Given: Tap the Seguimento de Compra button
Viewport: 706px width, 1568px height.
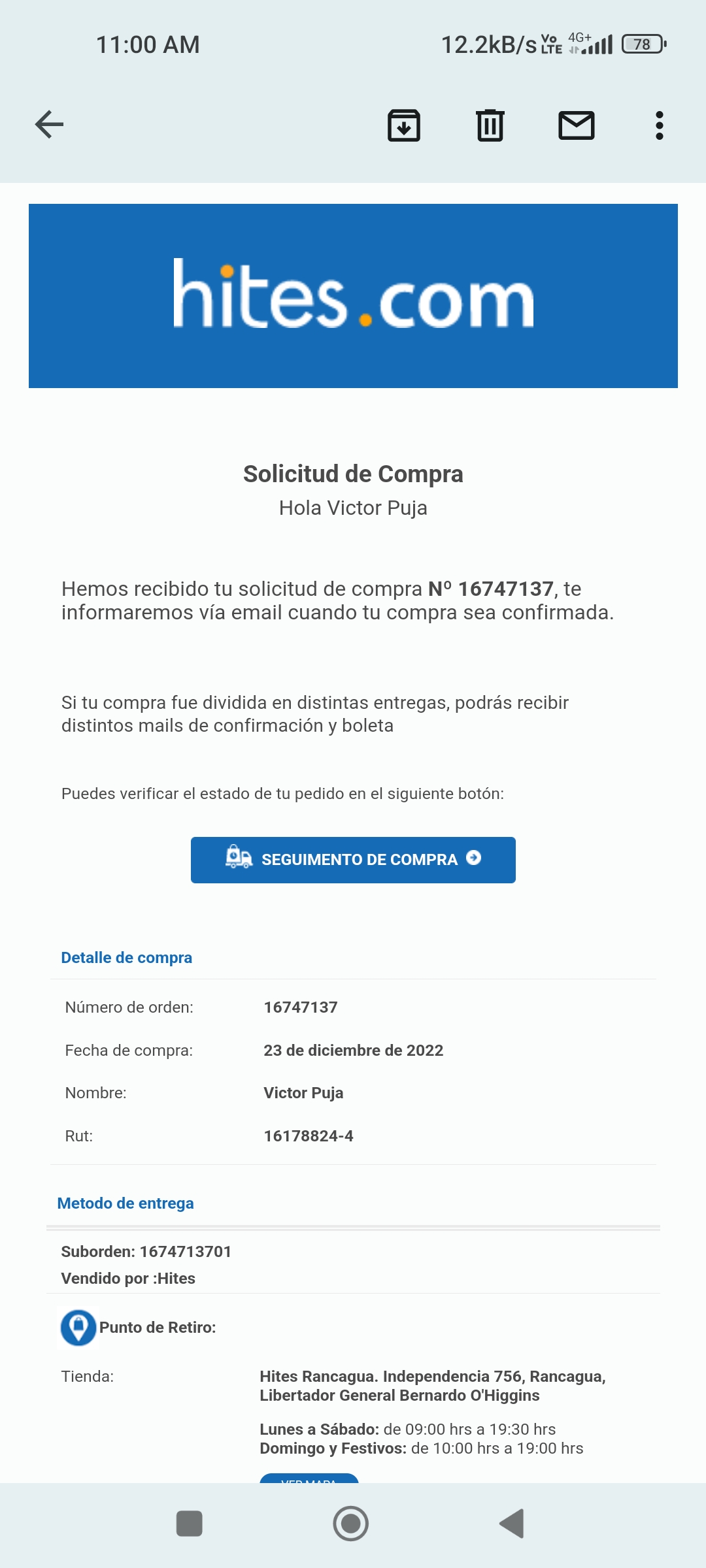Looking at the screenshot, I should (x=353, y=860).
